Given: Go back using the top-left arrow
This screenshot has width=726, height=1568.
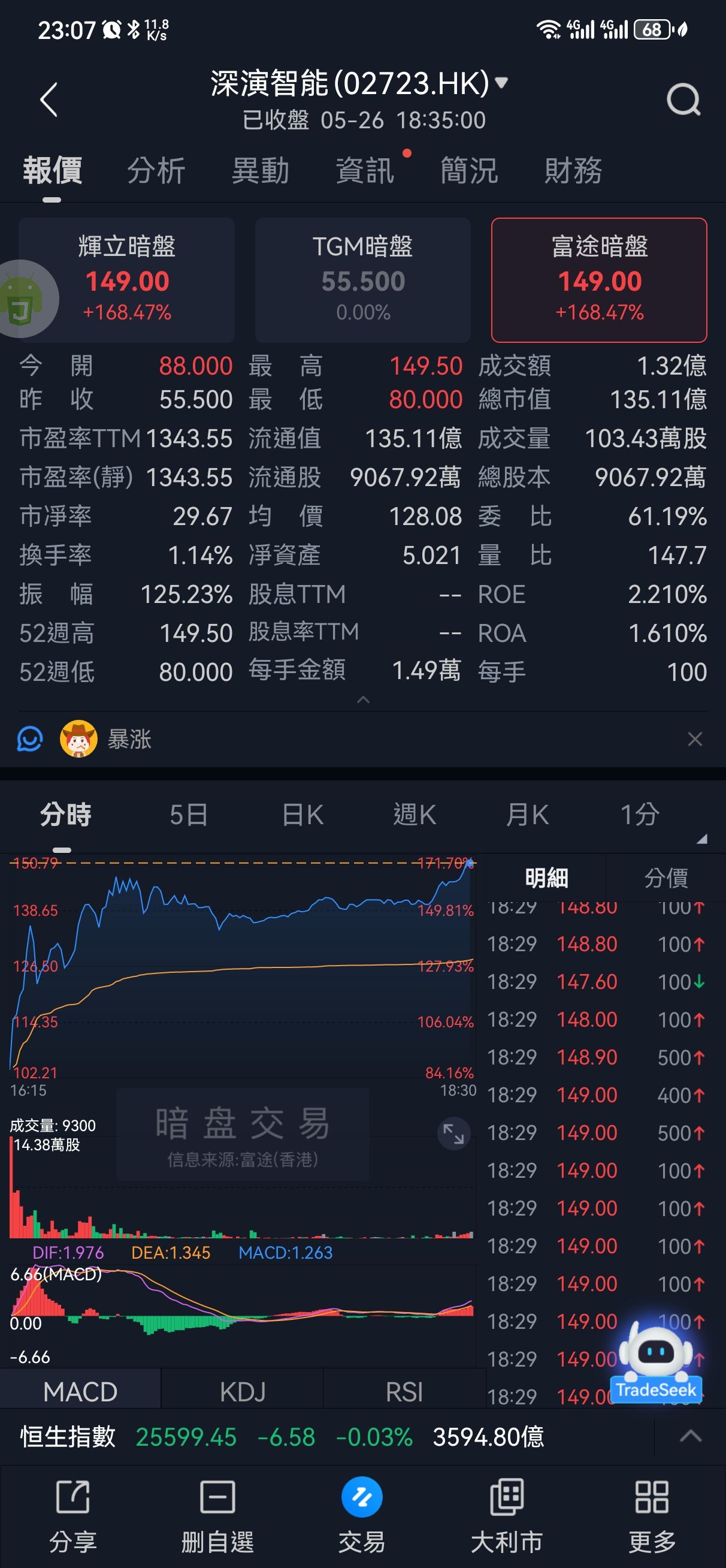Looking at the screenshot, I should 49,100.
